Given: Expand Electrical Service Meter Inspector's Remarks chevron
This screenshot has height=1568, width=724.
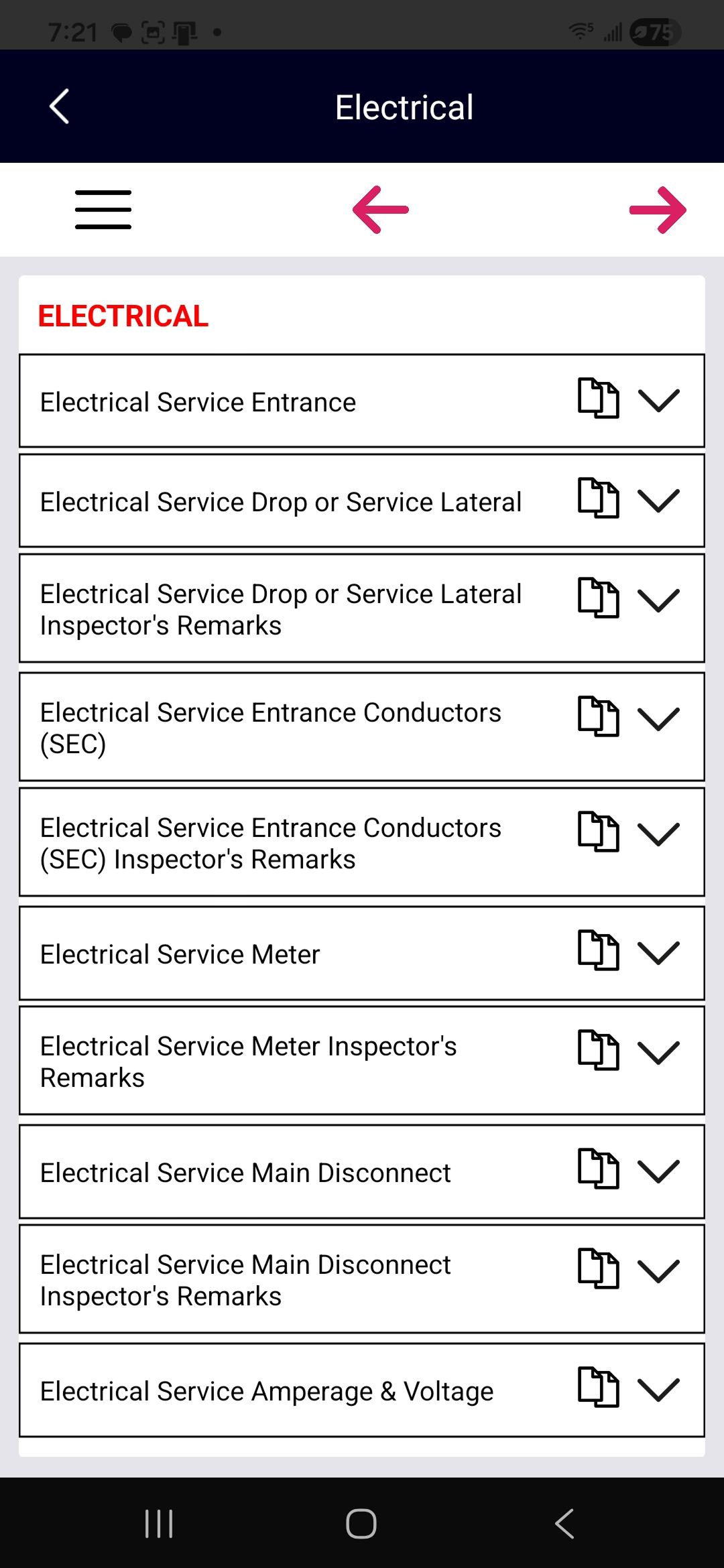Looking at the screenshot, I should click(x=658, y=1052).
